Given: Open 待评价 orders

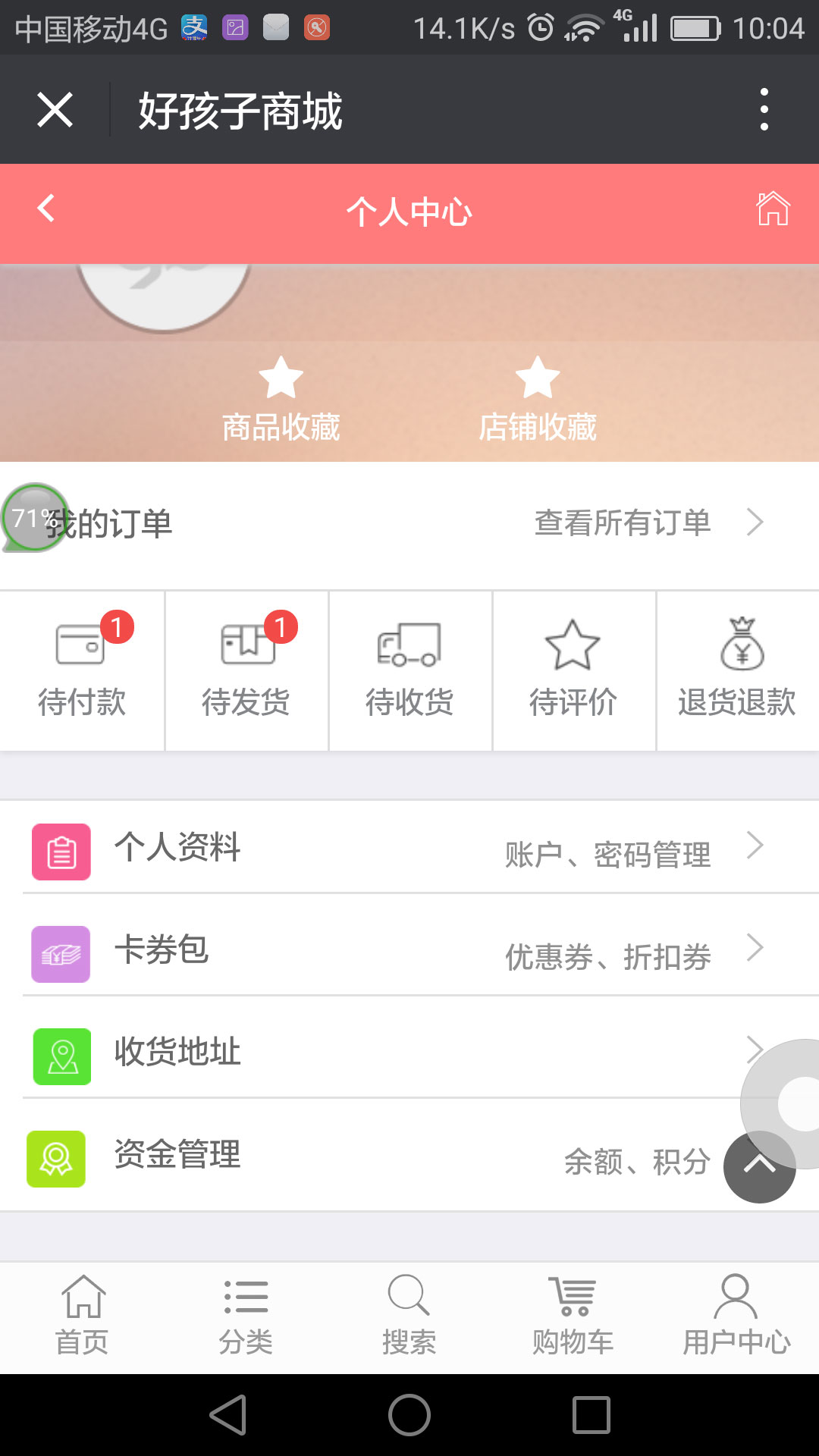Looking at the screenshot, I should pyautogui.click(x=573, y=670).
